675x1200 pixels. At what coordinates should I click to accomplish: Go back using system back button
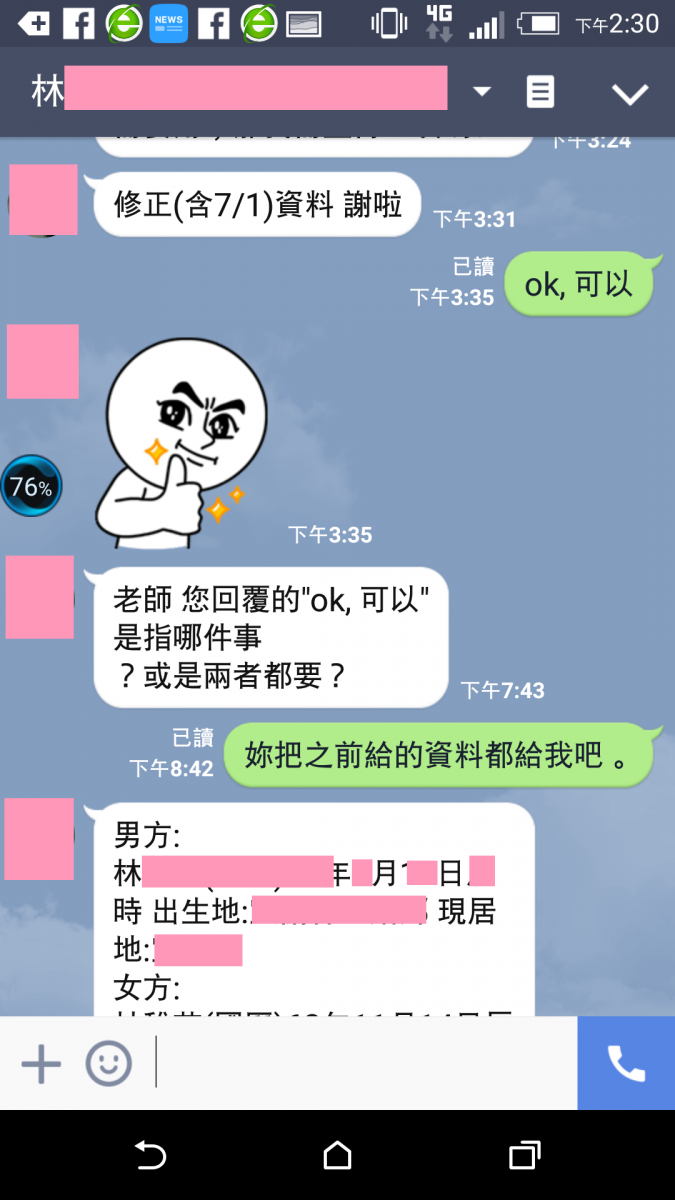[150, 1155]
